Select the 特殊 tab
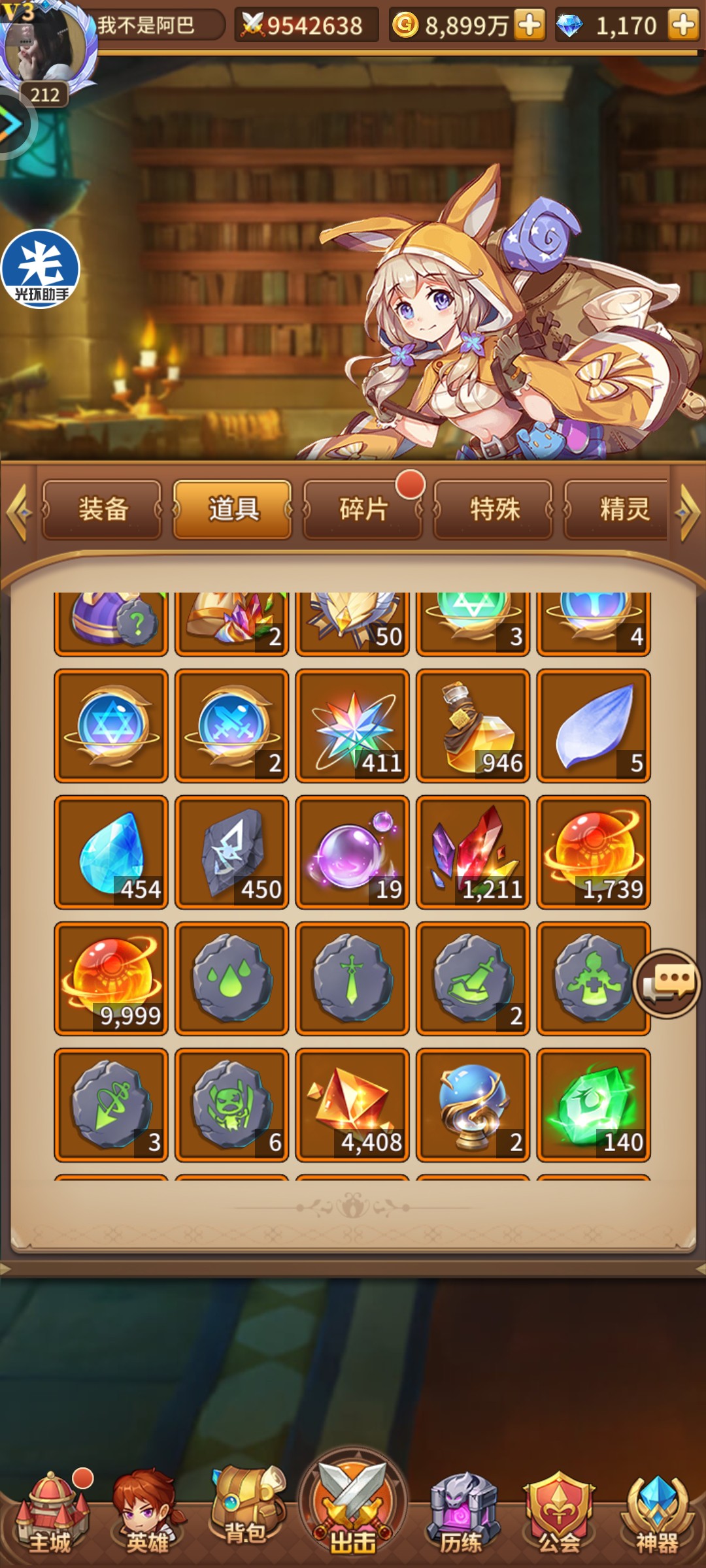 pos(494,510)
